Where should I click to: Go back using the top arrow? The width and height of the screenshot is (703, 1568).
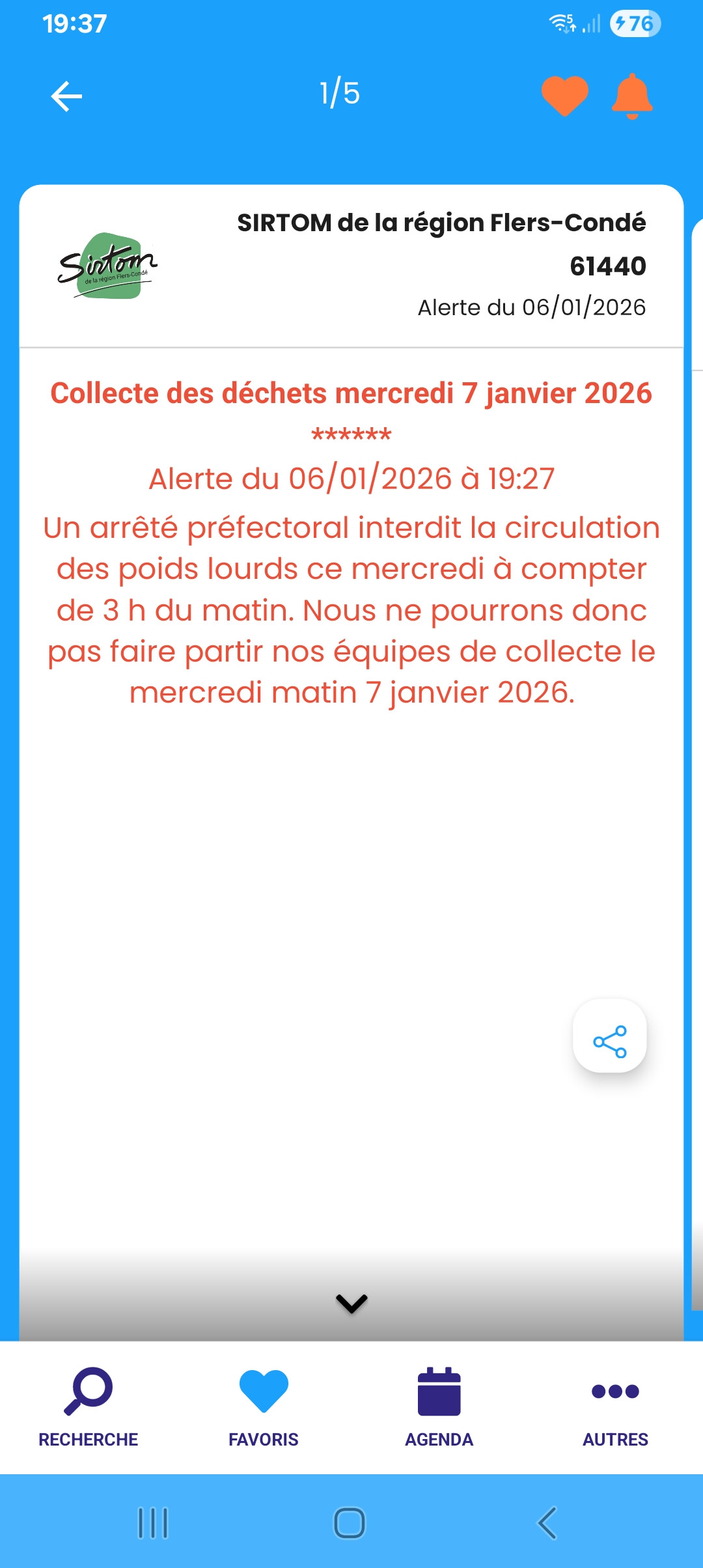point(66,96)
